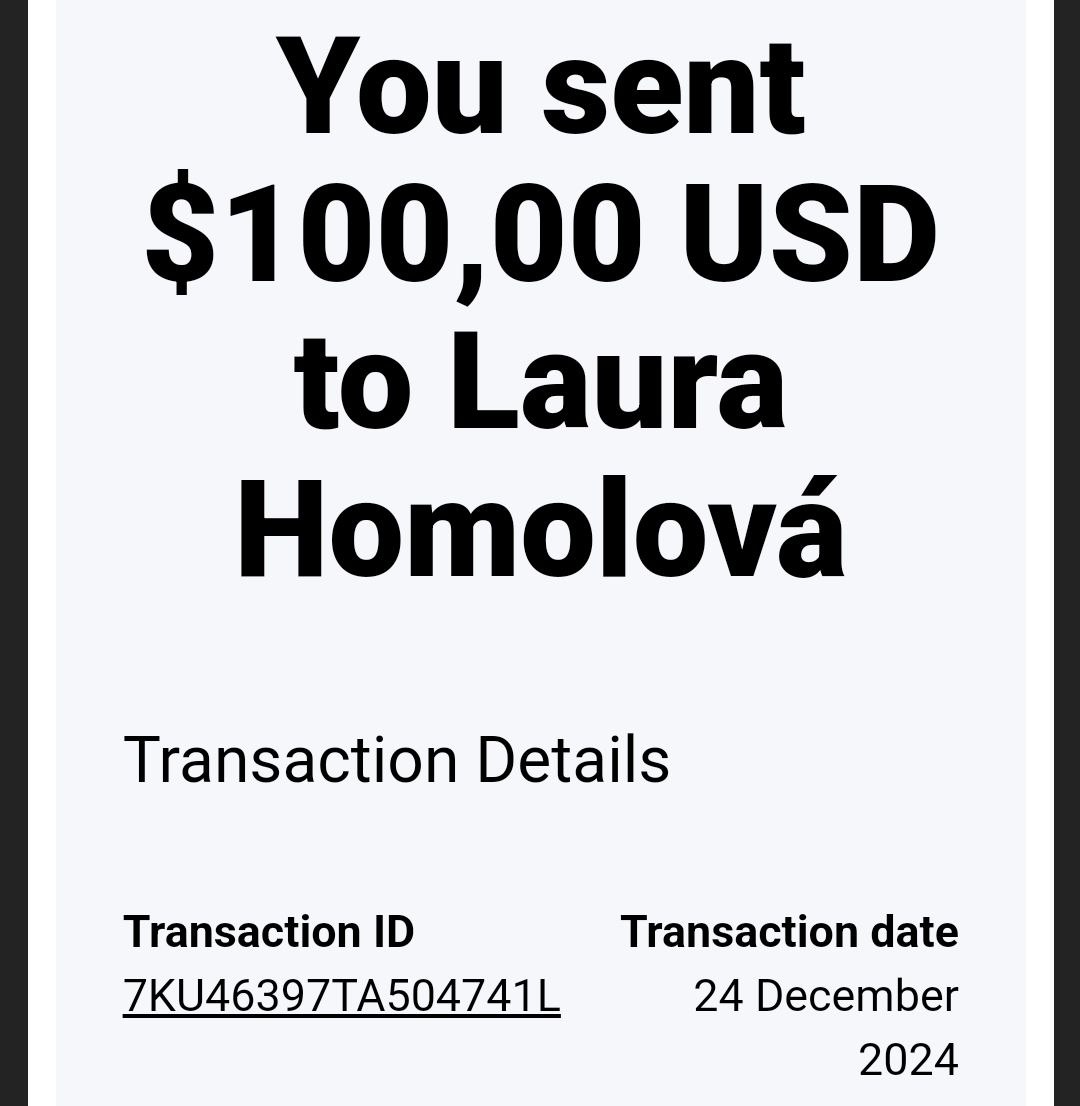The image size is (1080, 1106).
Task: Open the transaction ID 7KU46397TA504741L link
Action: click(341, 996)
